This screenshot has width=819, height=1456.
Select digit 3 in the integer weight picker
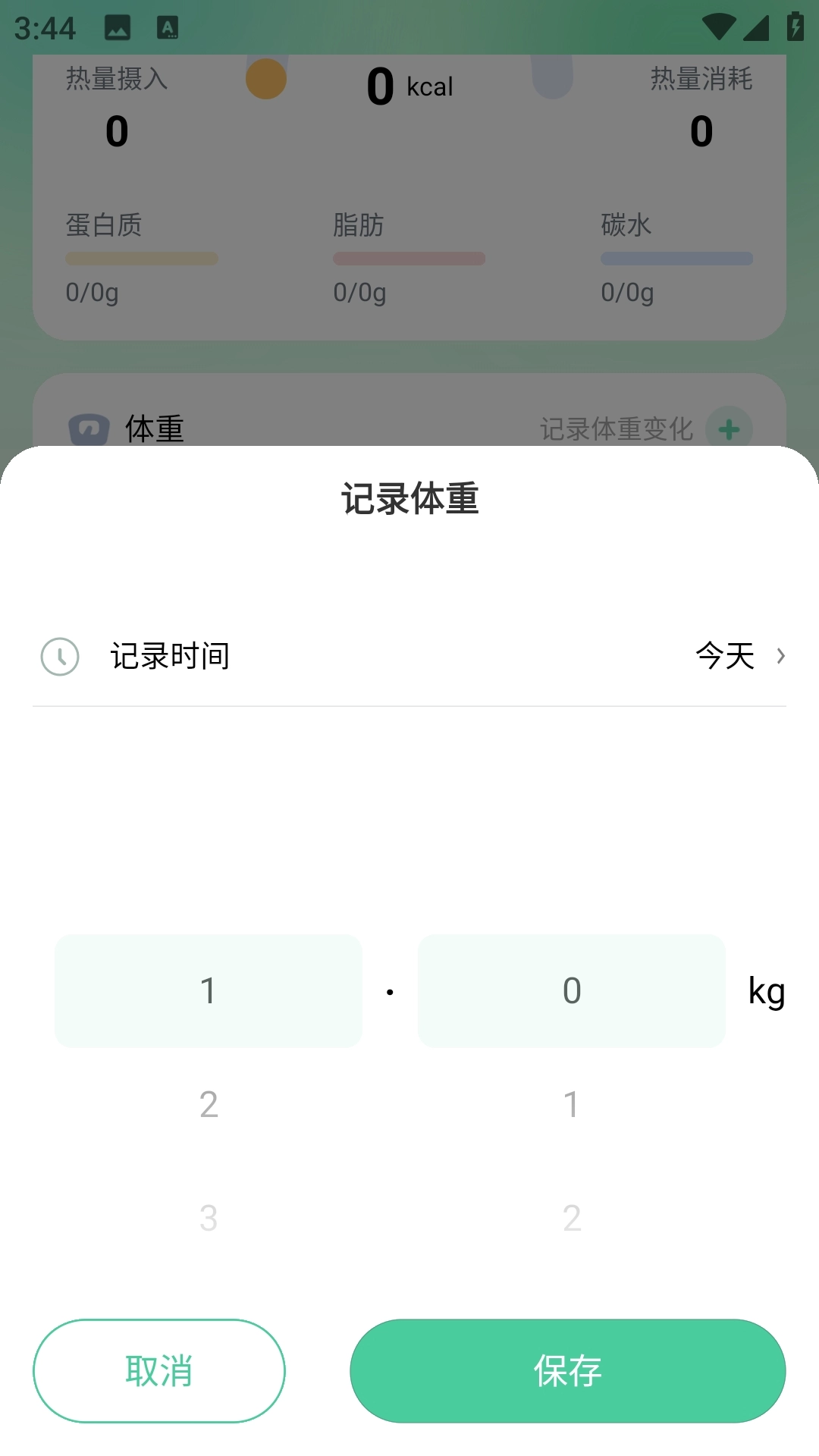tap(209, 1219)
